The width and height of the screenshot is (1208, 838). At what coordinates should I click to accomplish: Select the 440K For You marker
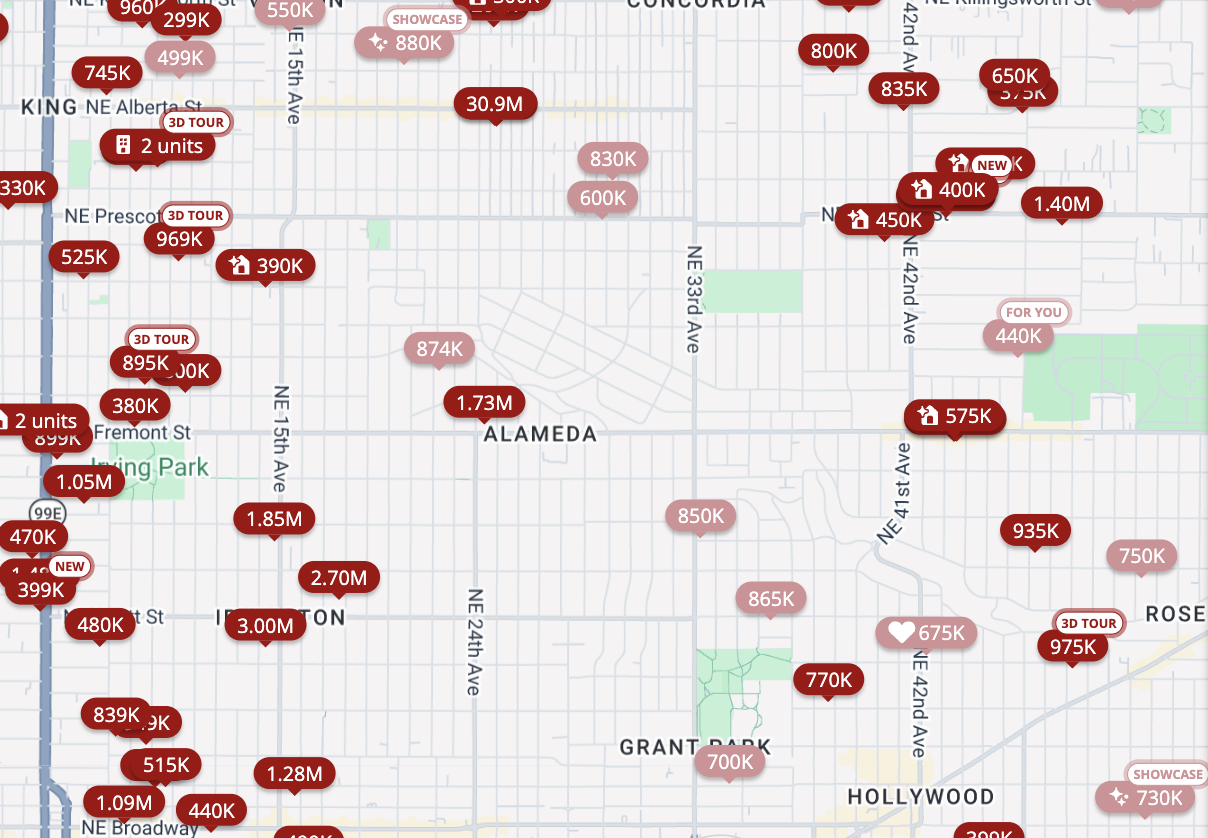pyautogui.click(x=1018, y=337)
